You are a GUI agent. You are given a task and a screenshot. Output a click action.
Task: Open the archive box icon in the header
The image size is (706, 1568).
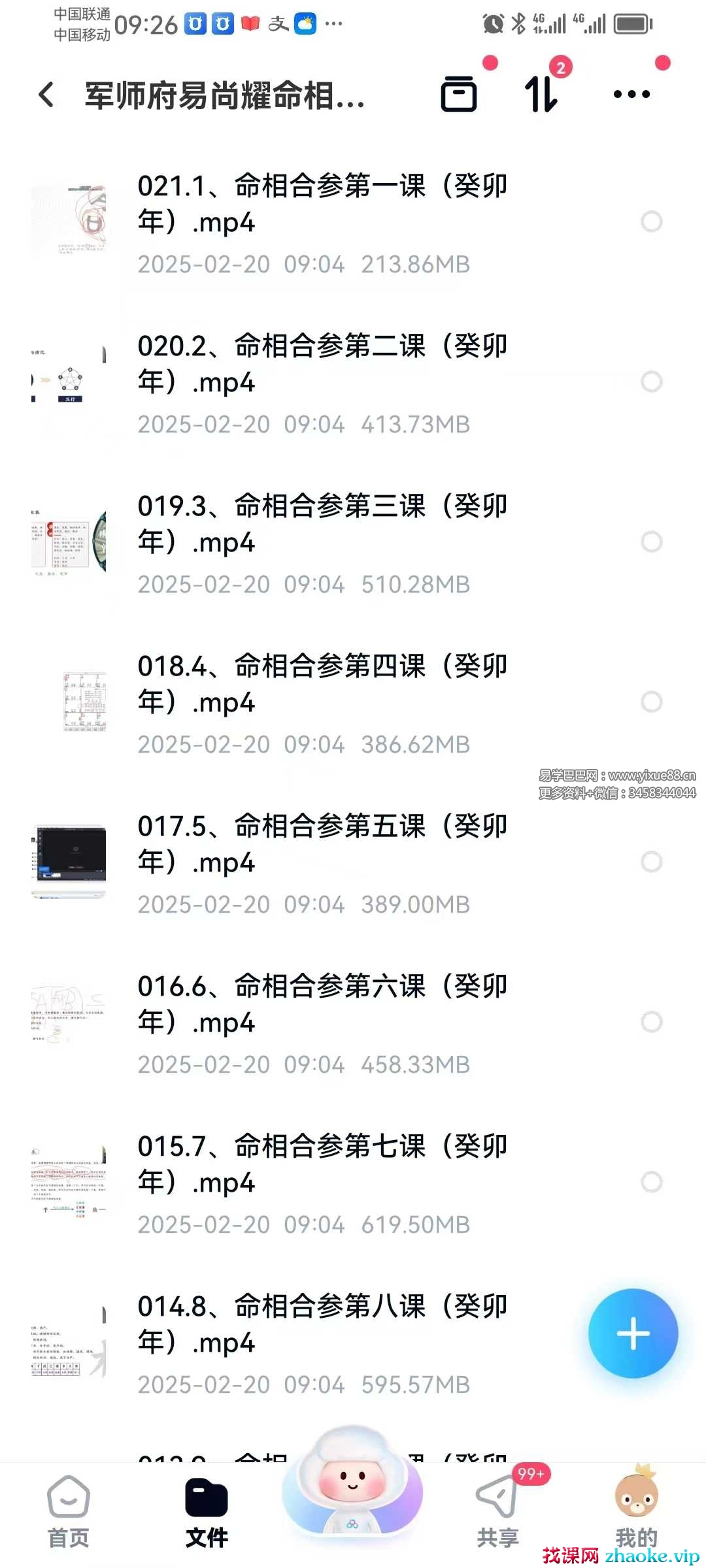tap(459, 94)
